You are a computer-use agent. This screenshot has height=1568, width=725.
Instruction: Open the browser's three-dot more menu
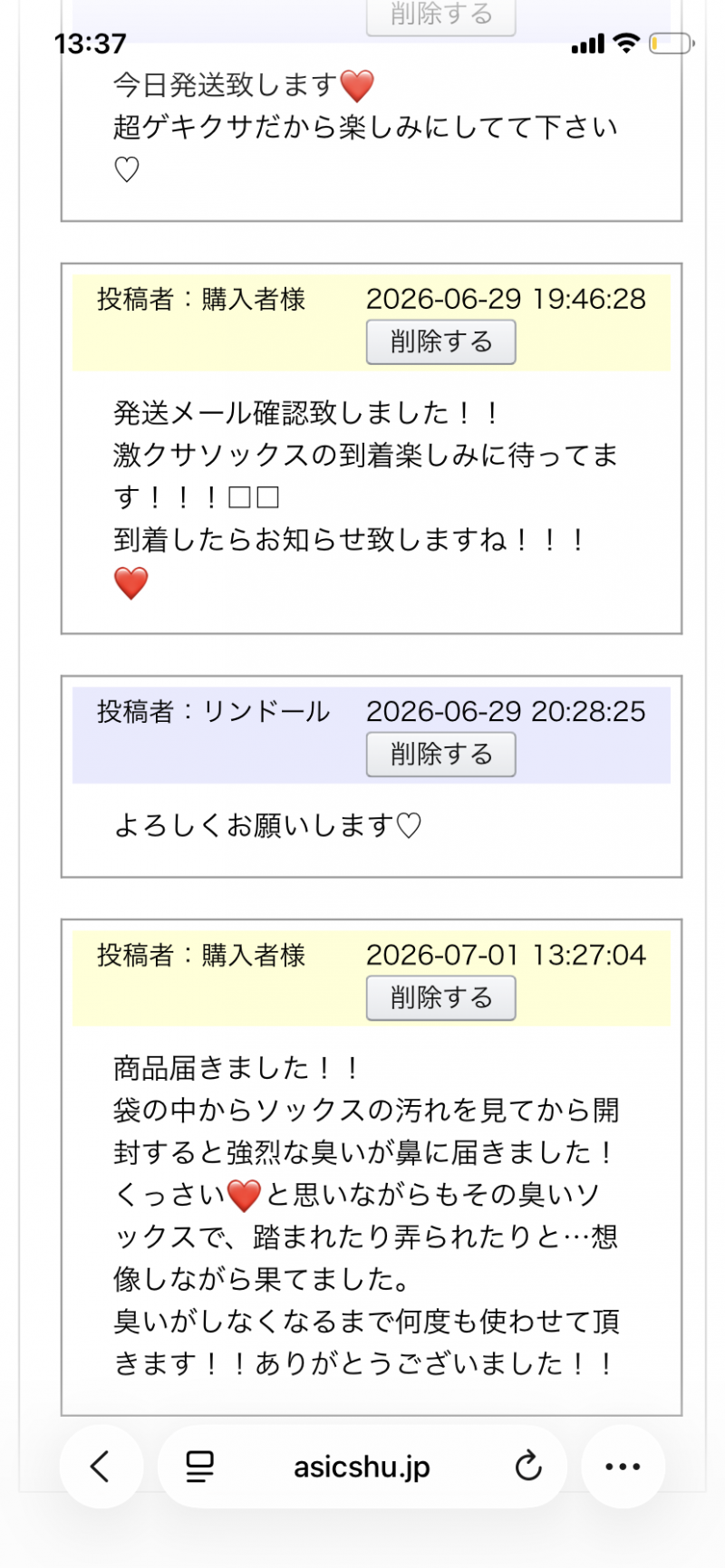(623, 1467)
